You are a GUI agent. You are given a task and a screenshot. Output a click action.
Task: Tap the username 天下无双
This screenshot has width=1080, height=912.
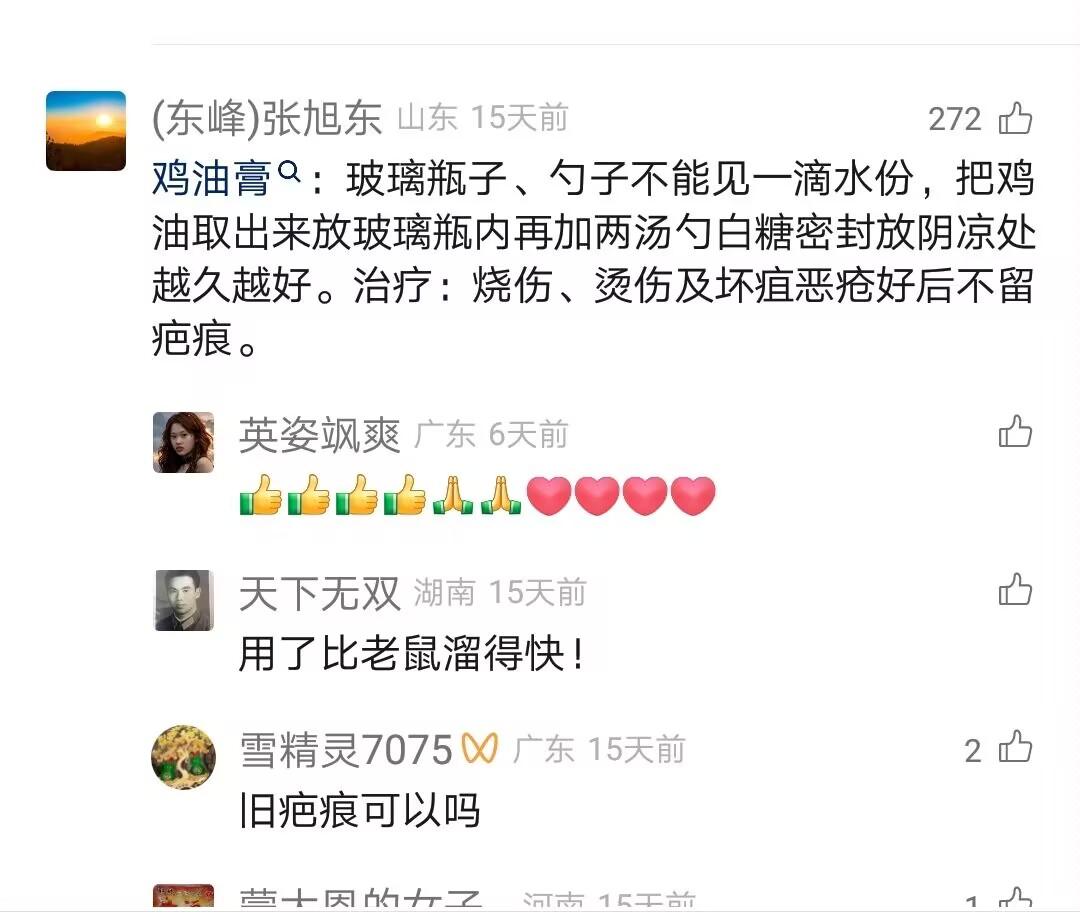[319, 594]
